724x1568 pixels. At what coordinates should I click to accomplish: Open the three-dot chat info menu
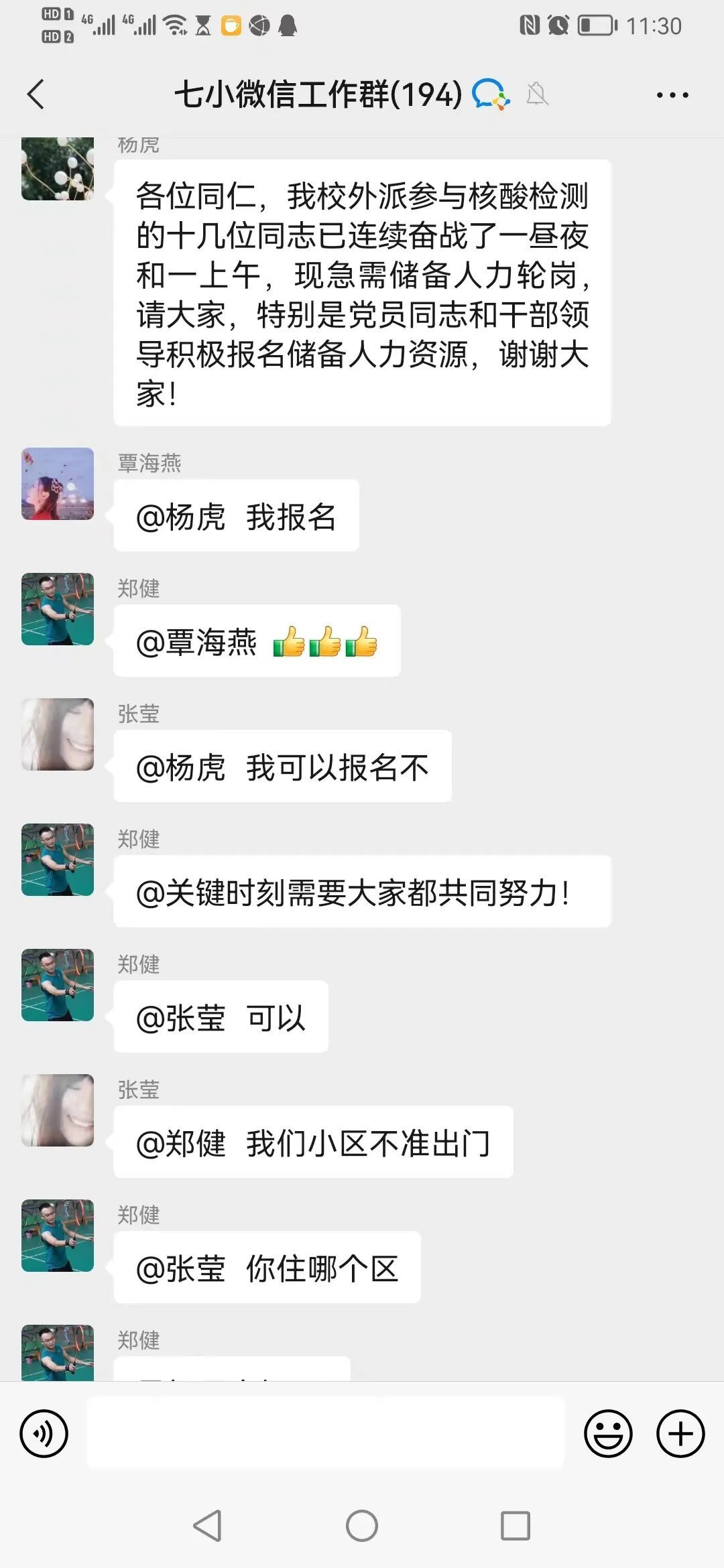(x=672, y=95)
